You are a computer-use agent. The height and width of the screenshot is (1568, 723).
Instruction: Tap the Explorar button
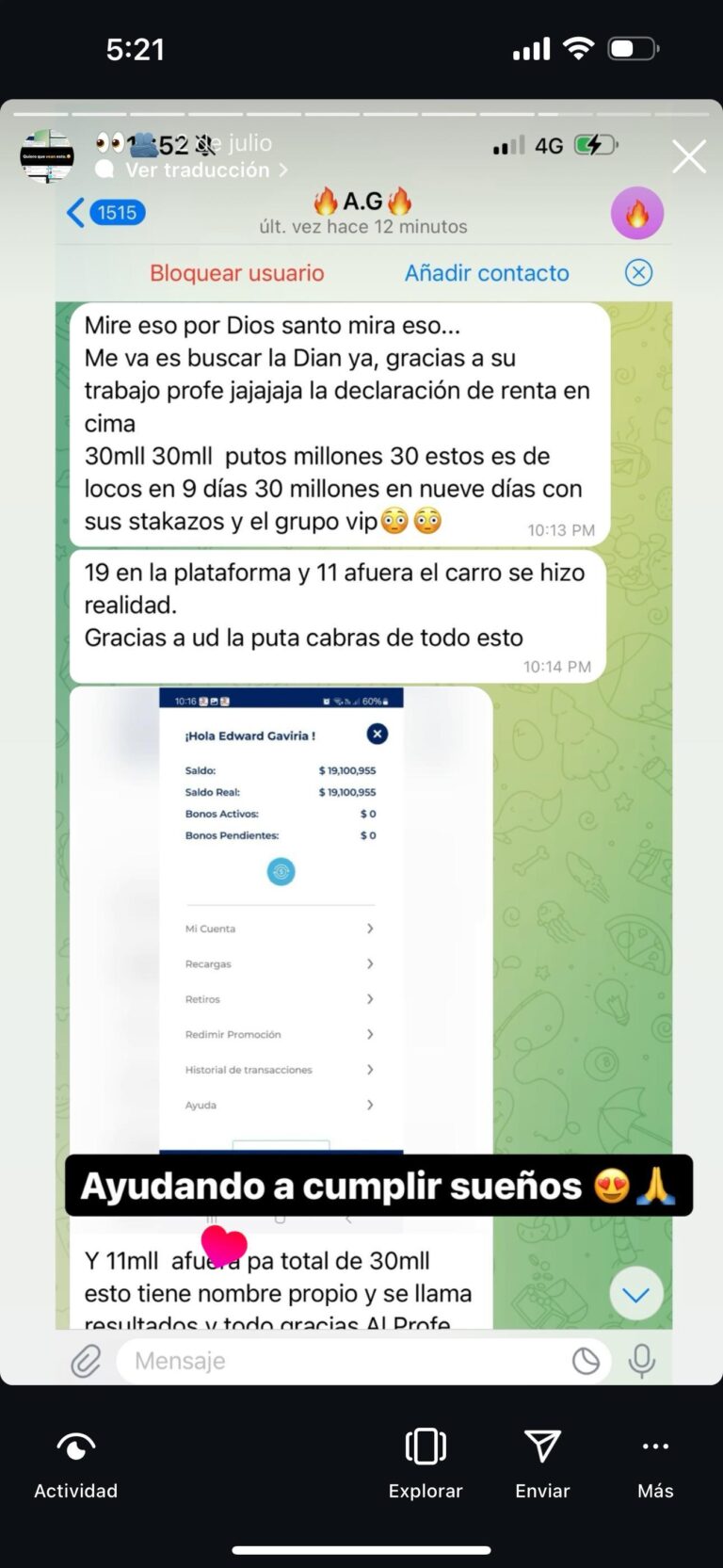pyautogui.click(x=426, y=1463)
